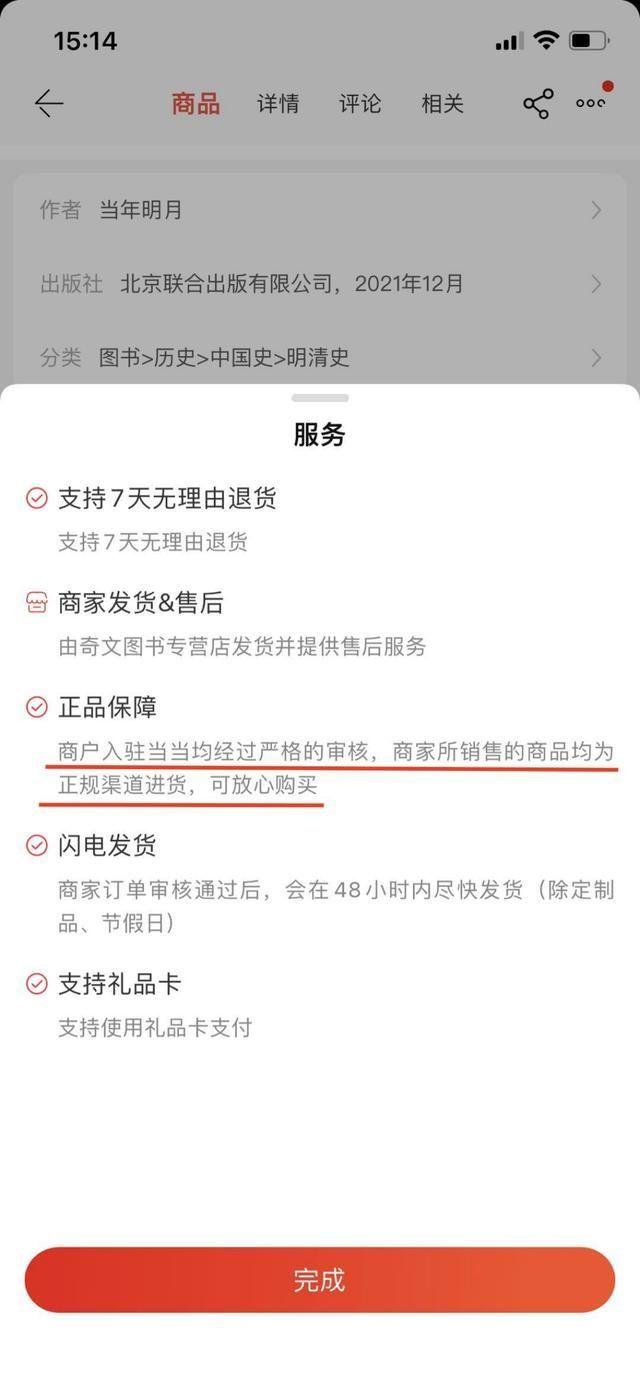Image resolution: width=640 pixels, height=1385 pixels.
Task: Select the 商品 tab
Action: tap(195, 104)
